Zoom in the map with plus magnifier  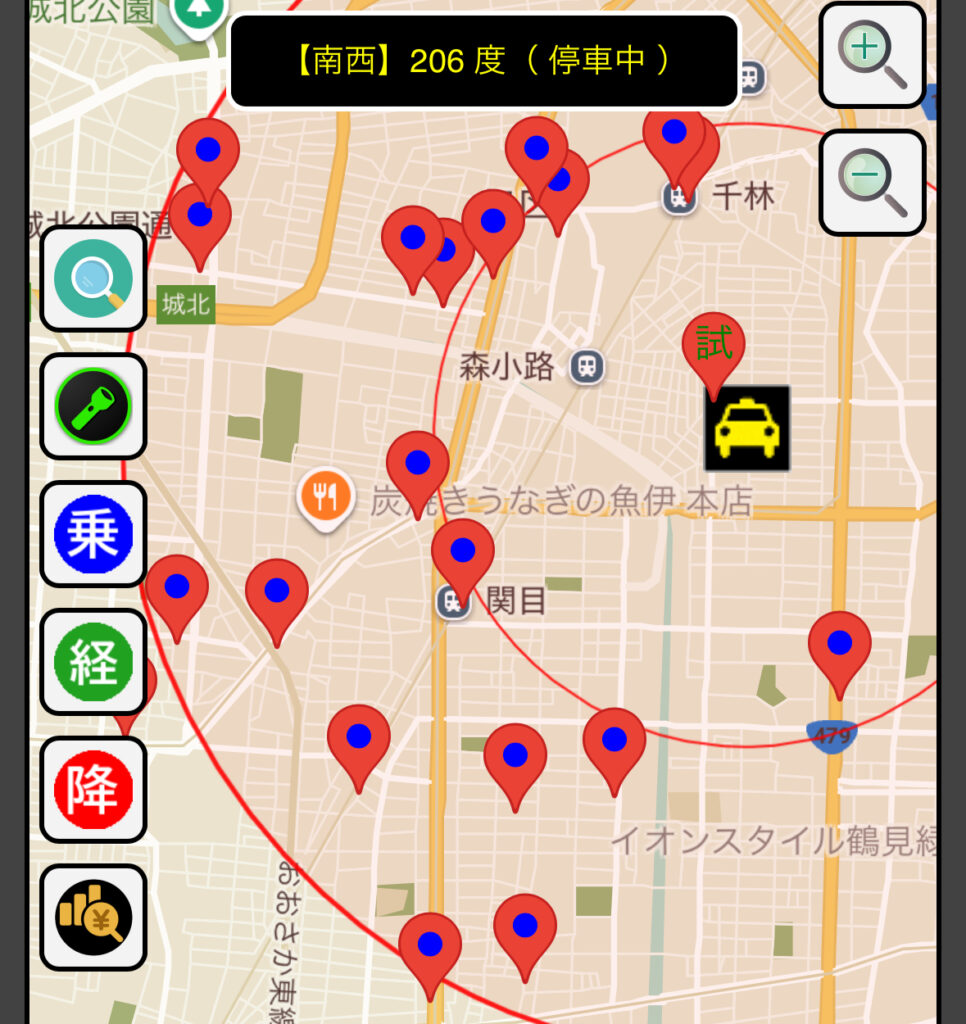(872, 55)
